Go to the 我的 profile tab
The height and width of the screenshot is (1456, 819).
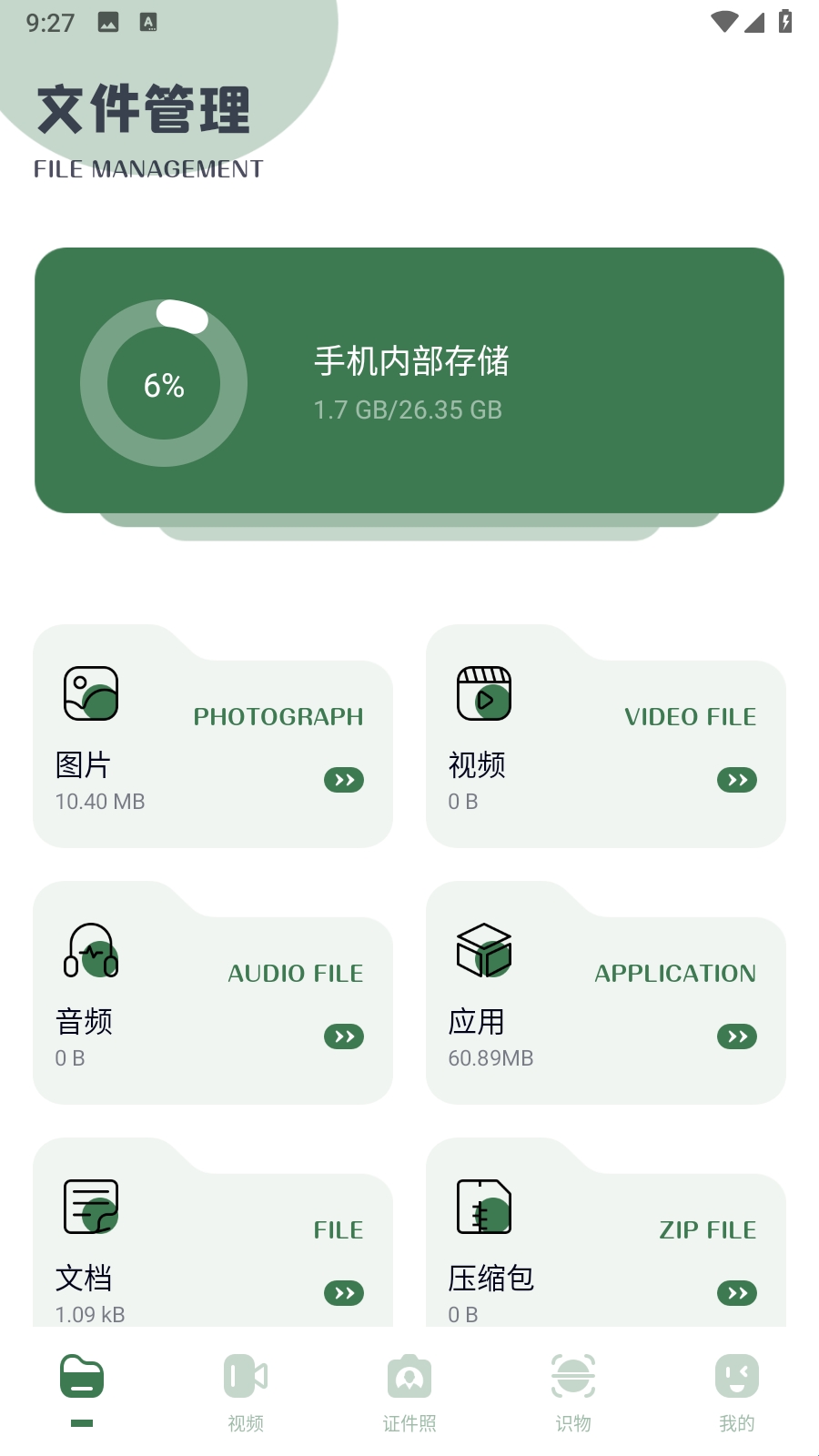[x=737, y=1392]
